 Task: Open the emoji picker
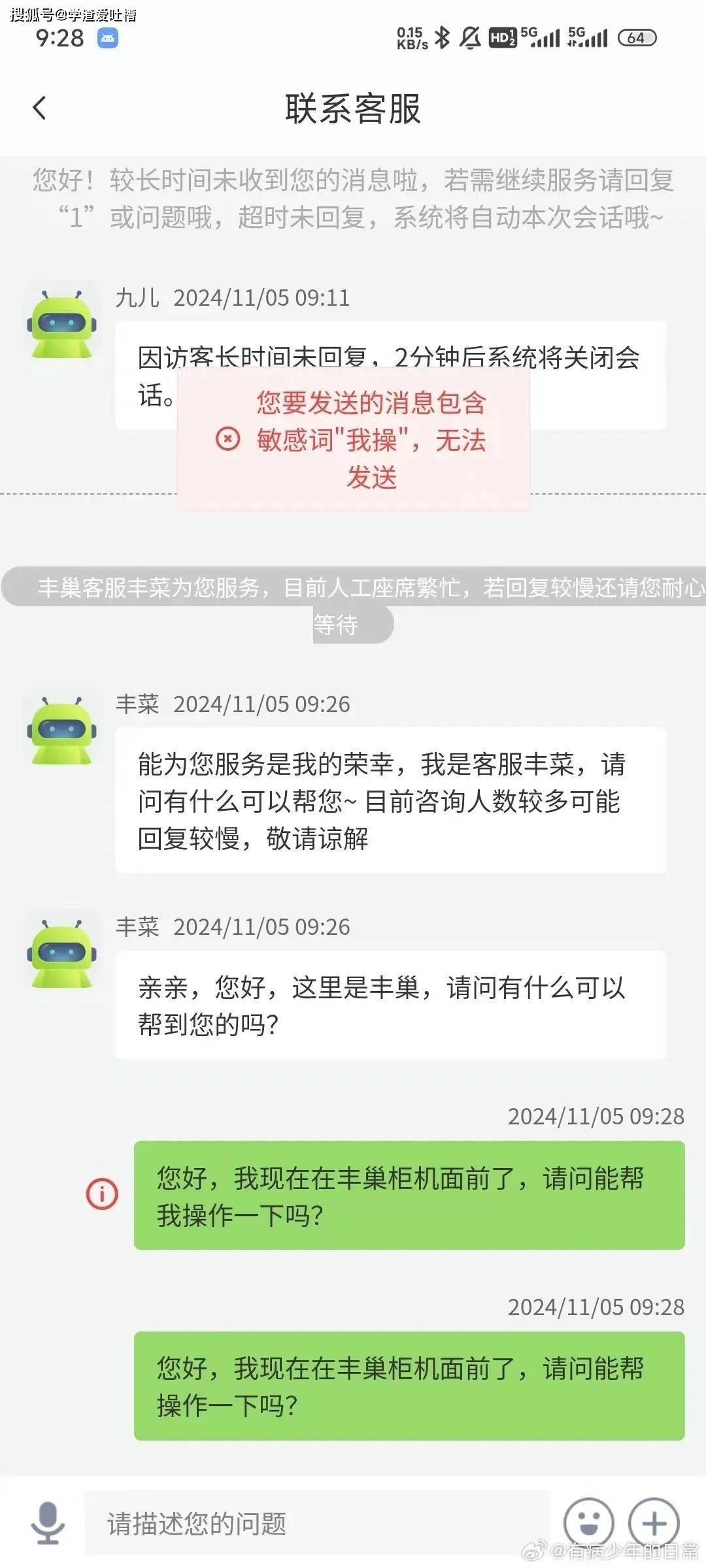(588, 1522)
